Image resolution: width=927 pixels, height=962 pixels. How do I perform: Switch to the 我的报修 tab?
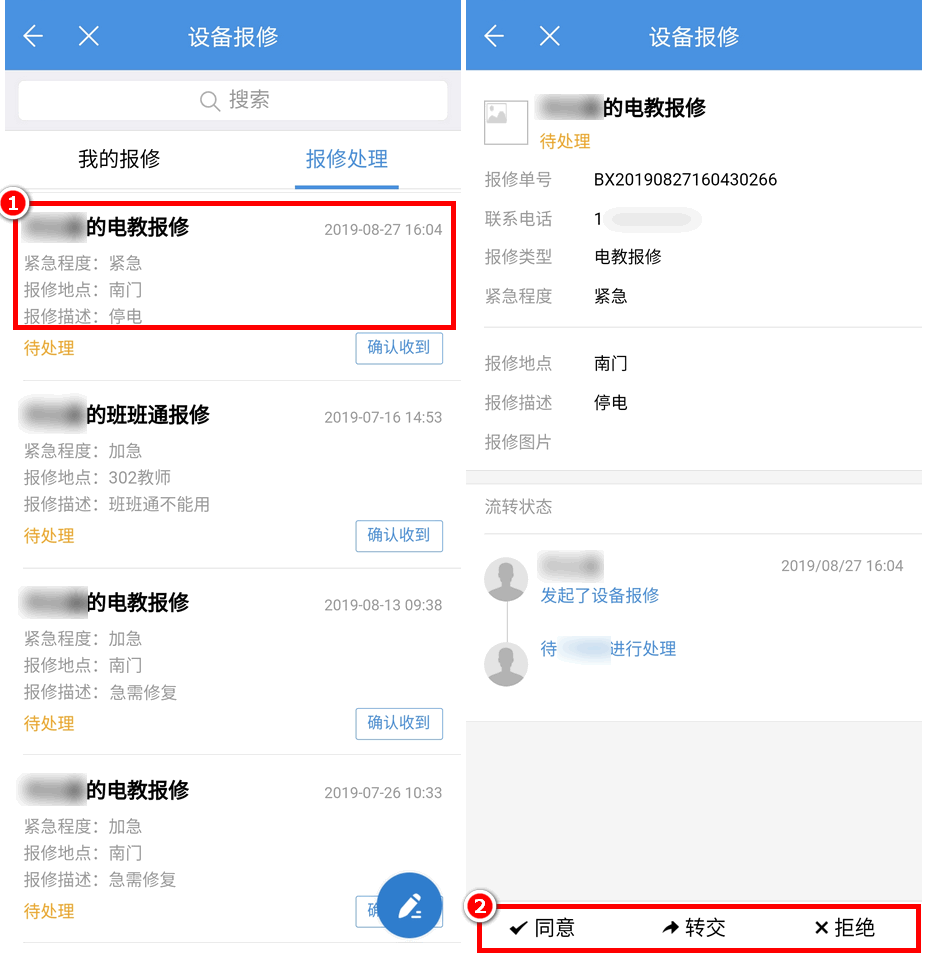[119, 159]
